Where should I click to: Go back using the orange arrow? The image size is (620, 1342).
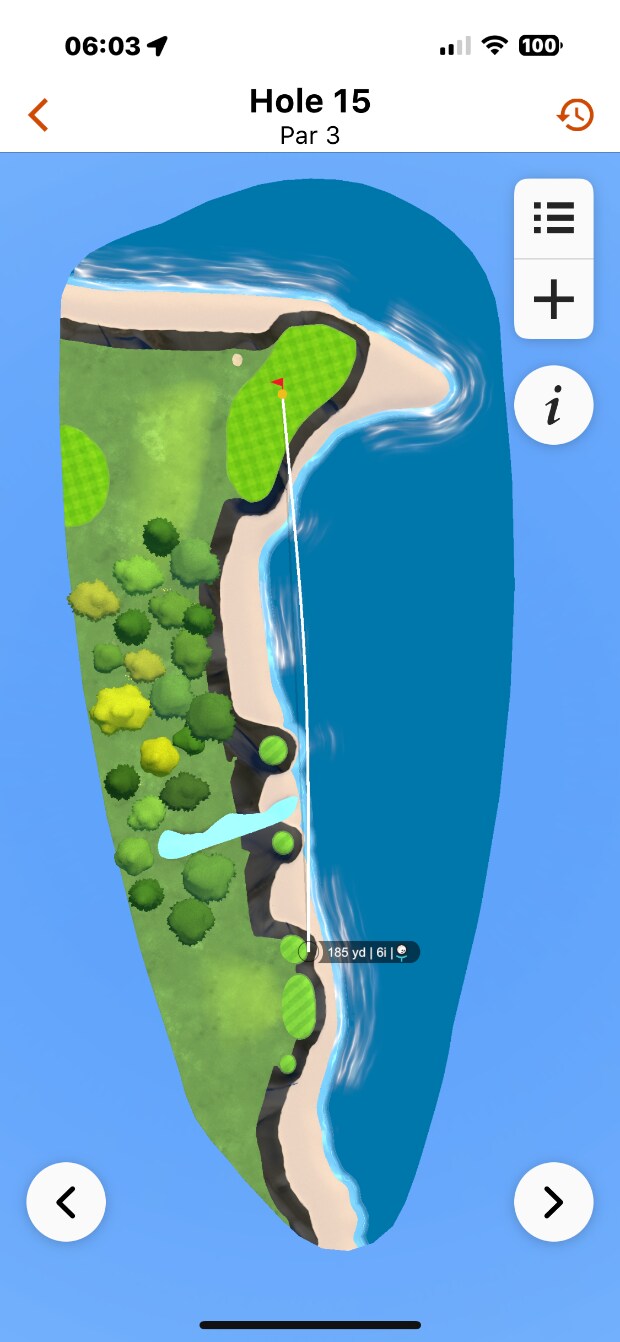[38, 115]
